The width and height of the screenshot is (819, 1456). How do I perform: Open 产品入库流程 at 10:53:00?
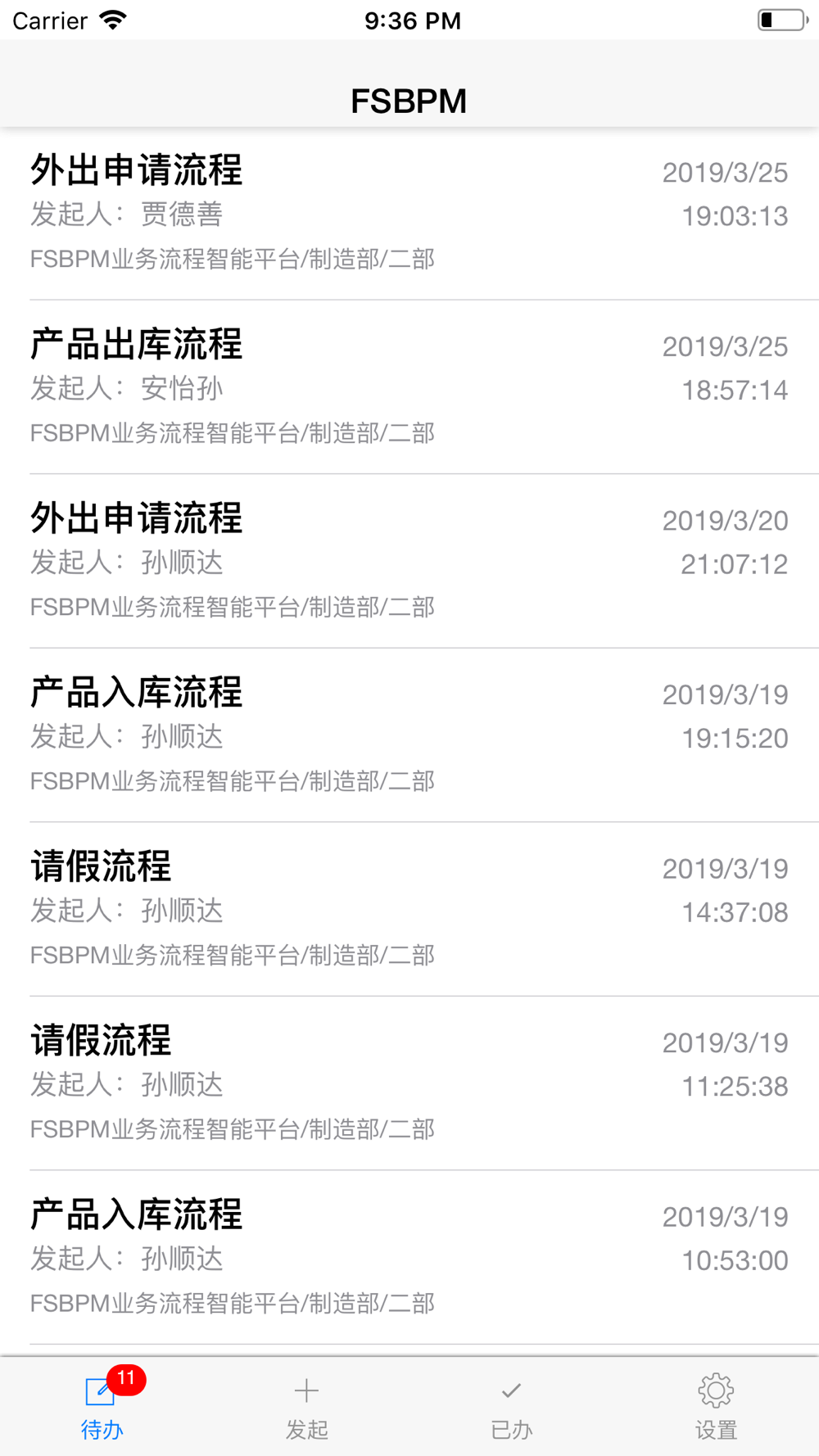(409, 1257)
